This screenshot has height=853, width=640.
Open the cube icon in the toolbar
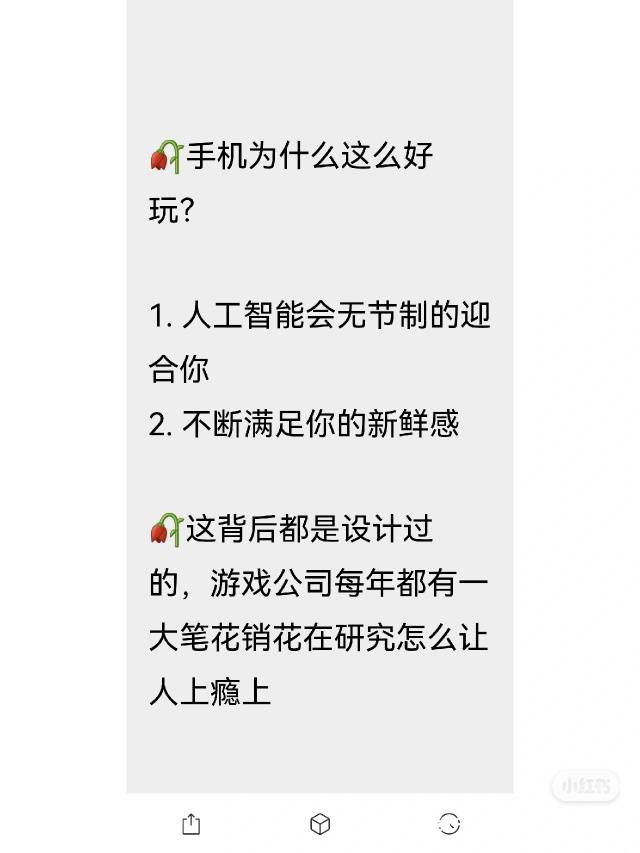pyautogui.click(x=320, y=824)
